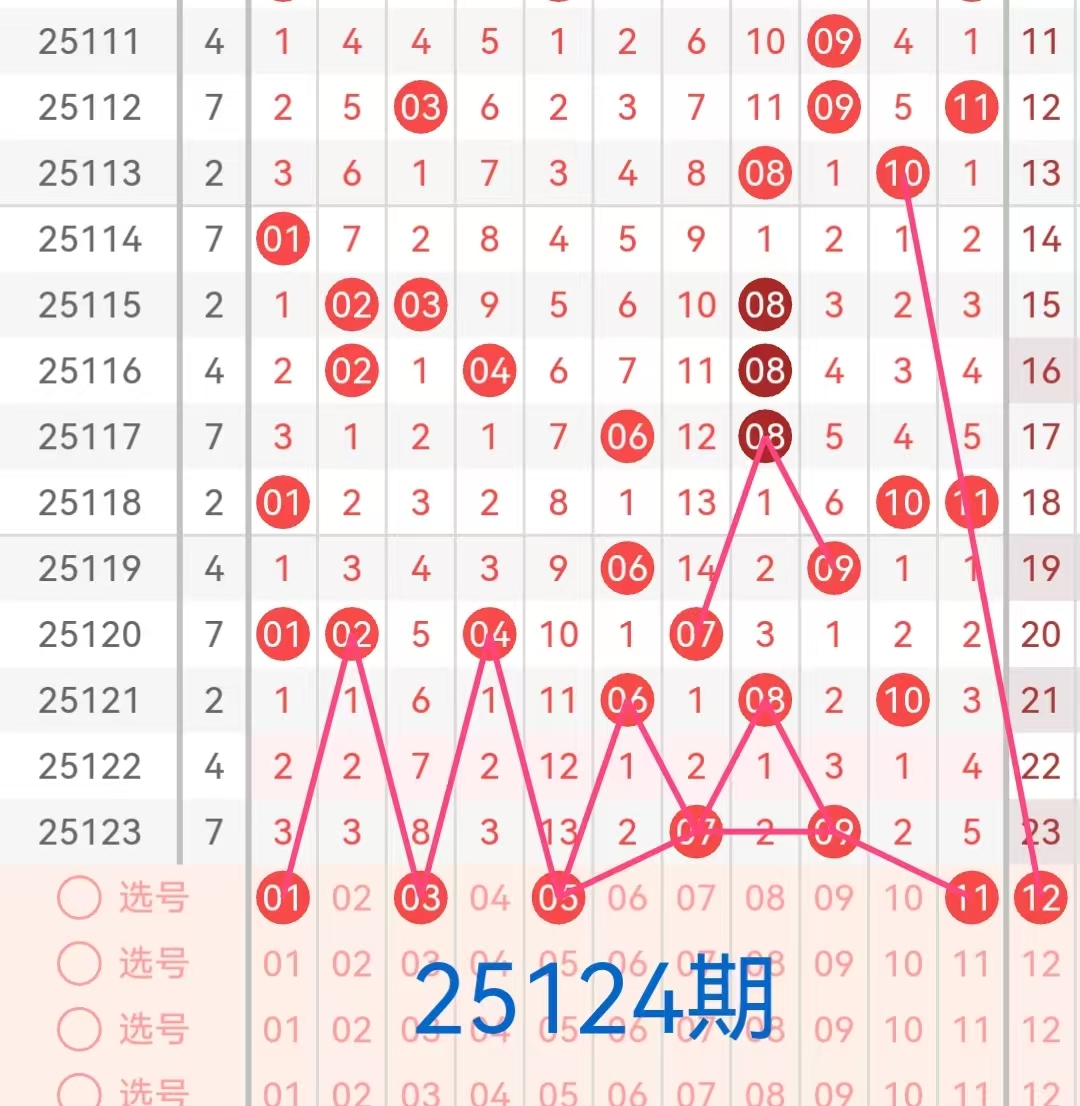Tick the circle beside the first 选号 row
This screenshot has height=1106, width=1080.
[79, 898]
